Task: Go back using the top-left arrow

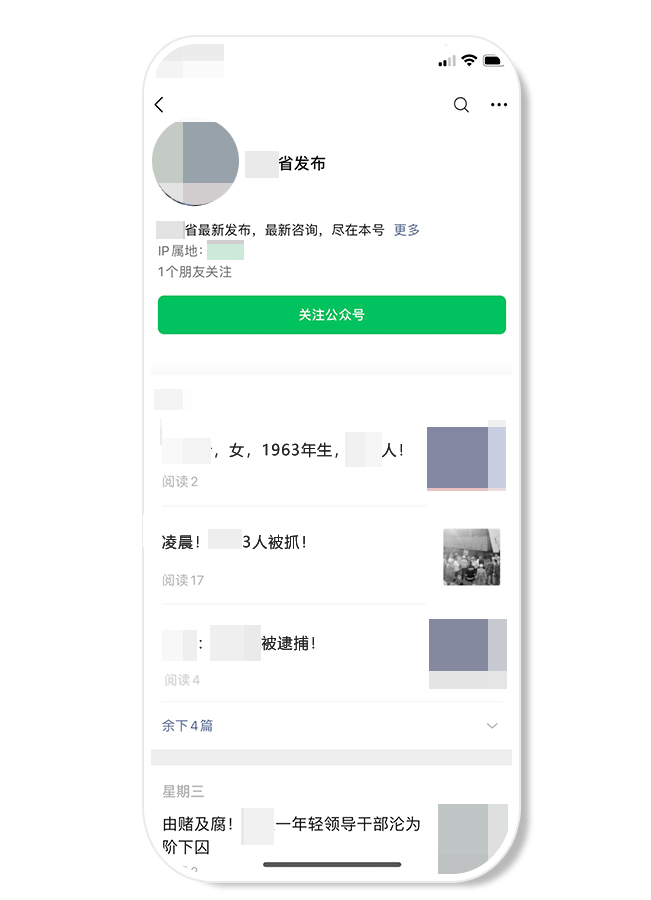Action: (159, 105)
